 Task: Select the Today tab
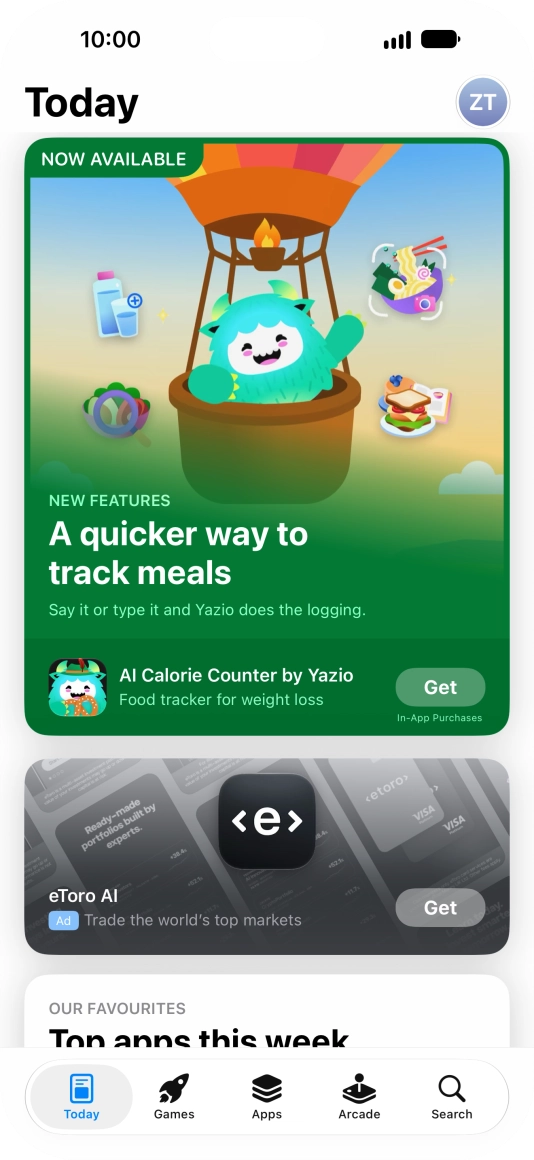[x=81, y=1097]
